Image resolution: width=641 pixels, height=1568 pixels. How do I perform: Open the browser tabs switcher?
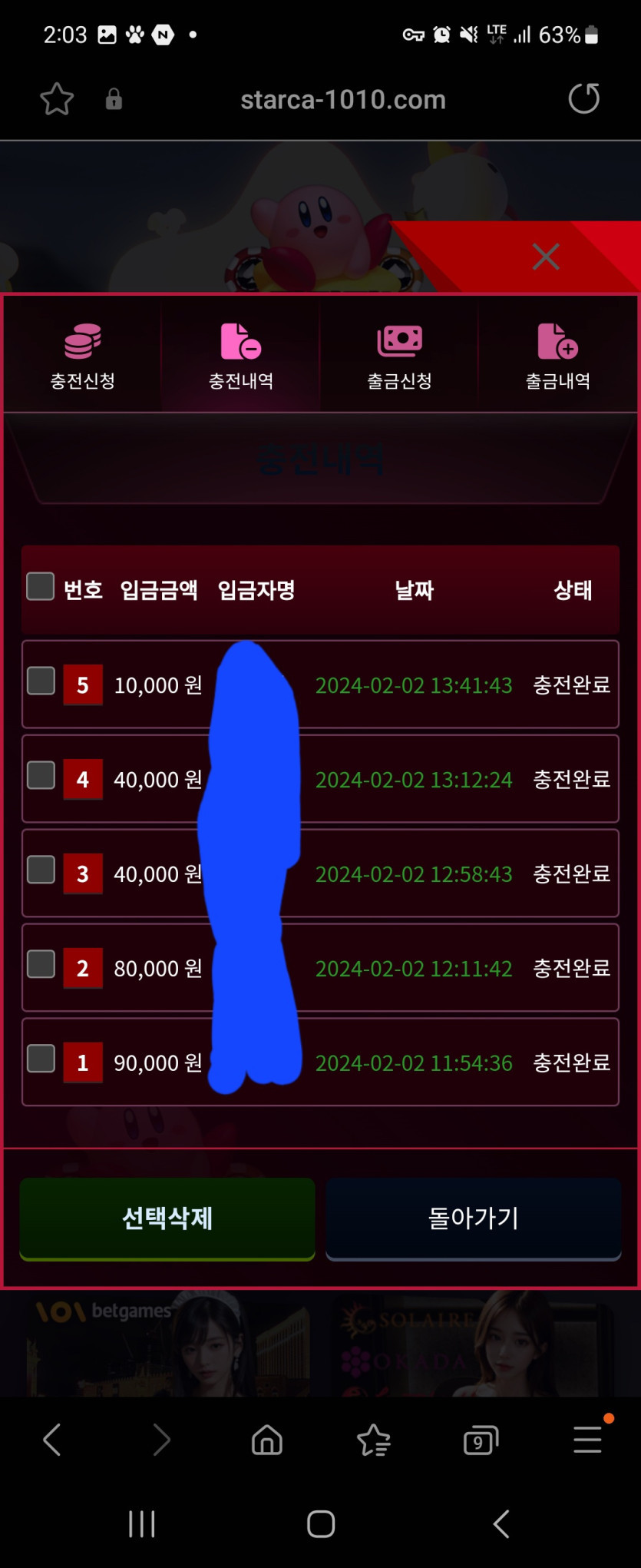point(481,1440)
